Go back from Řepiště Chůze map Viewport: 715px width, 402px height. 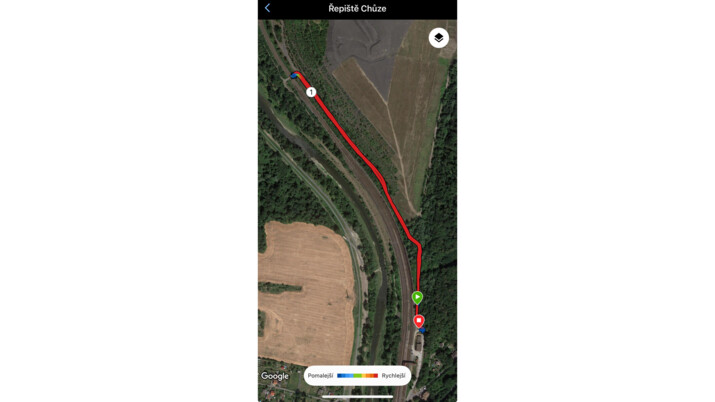point(267,8)
